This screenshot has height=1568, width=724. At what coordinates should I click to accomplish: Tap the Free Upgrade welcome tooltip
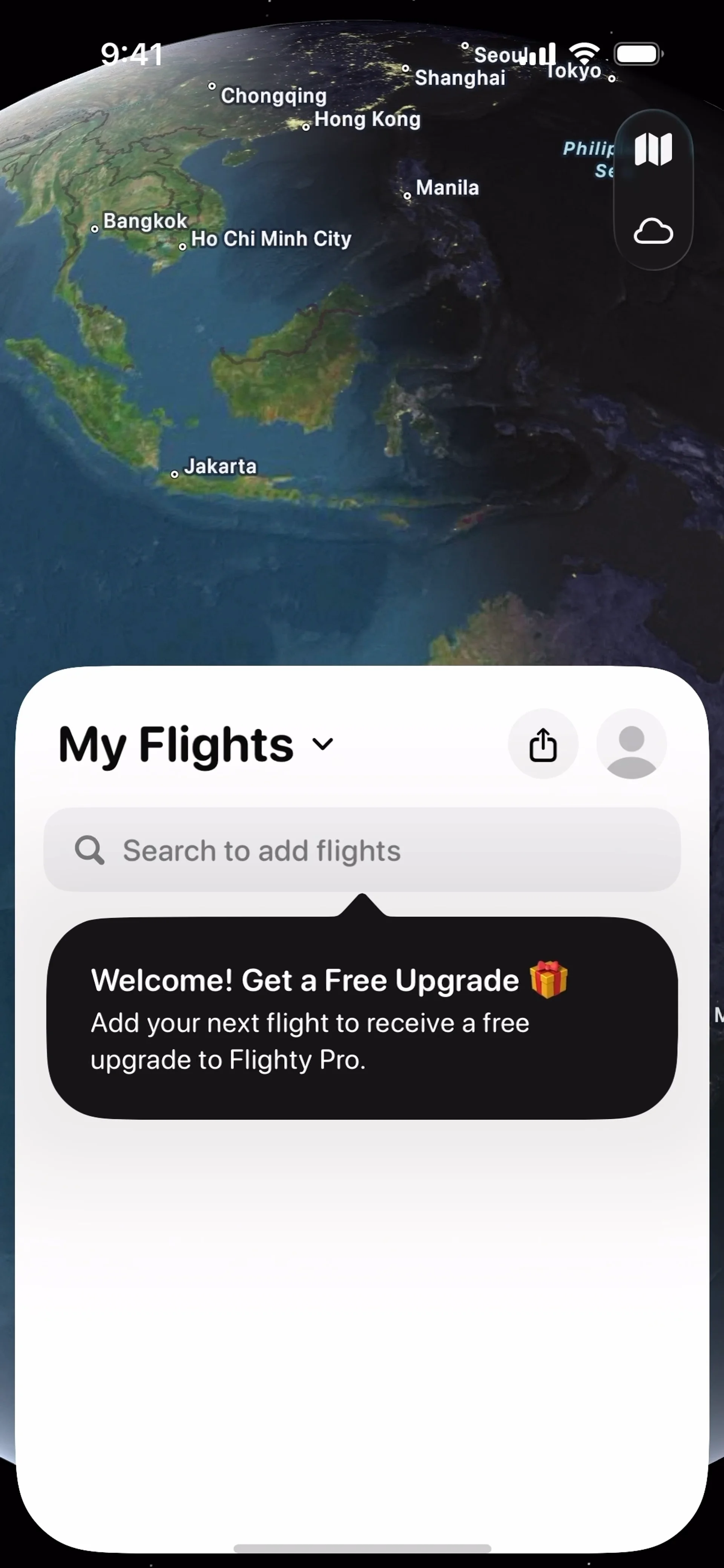tap(362, 1018)
